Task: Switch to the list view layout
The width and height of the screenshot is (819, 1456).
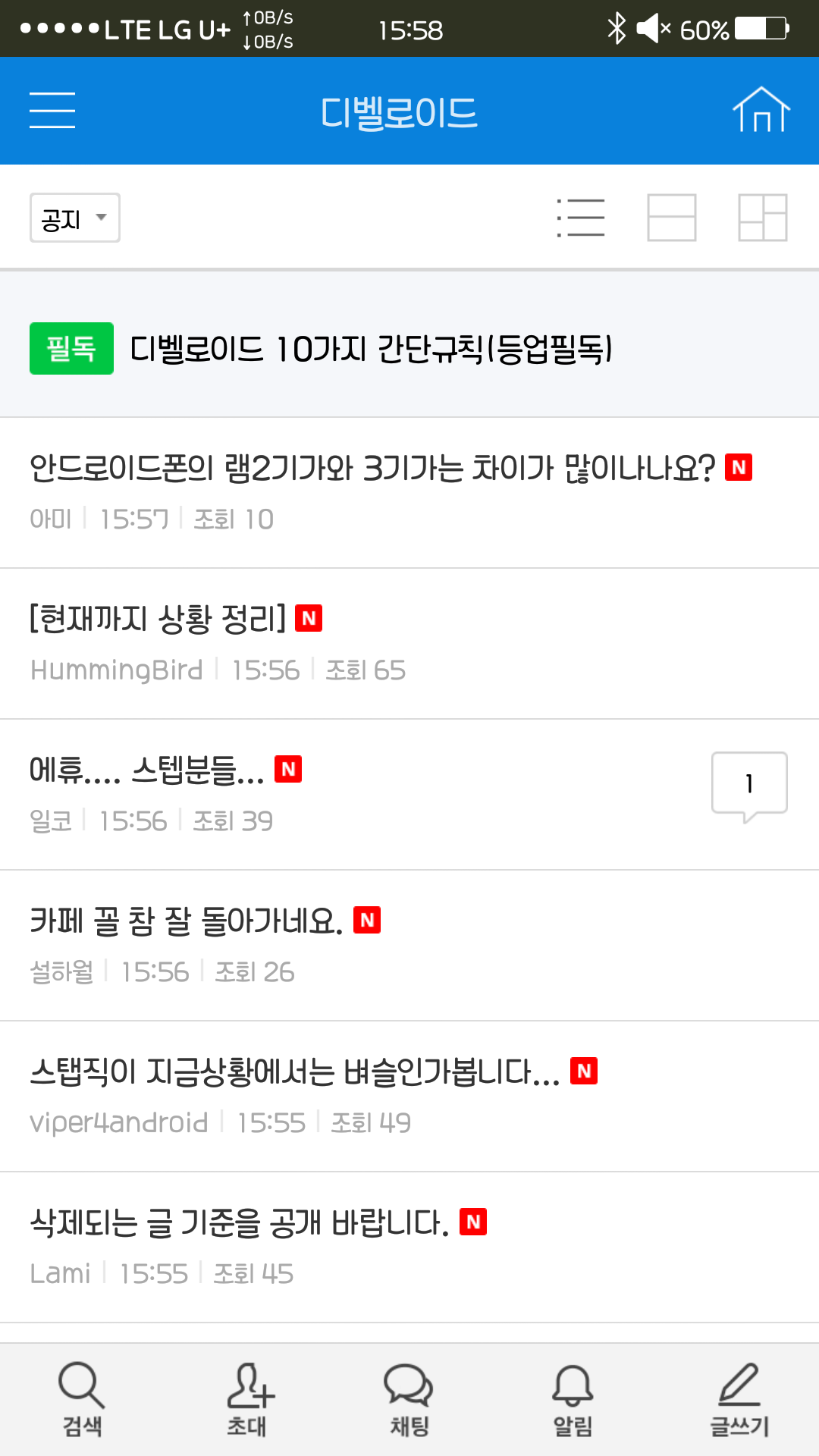Action: pos(581,218)
